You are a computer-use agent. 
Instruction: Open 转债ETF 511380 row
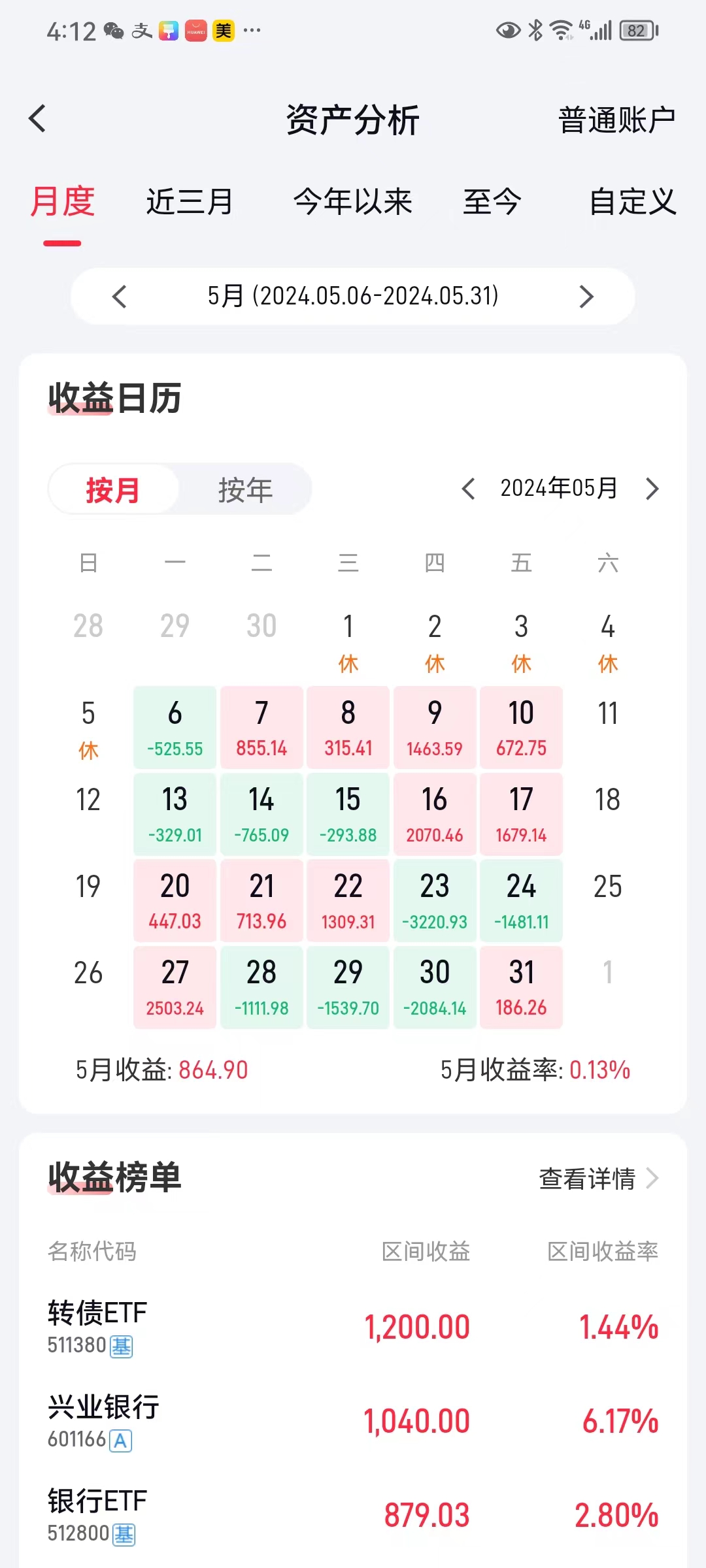353,1328
